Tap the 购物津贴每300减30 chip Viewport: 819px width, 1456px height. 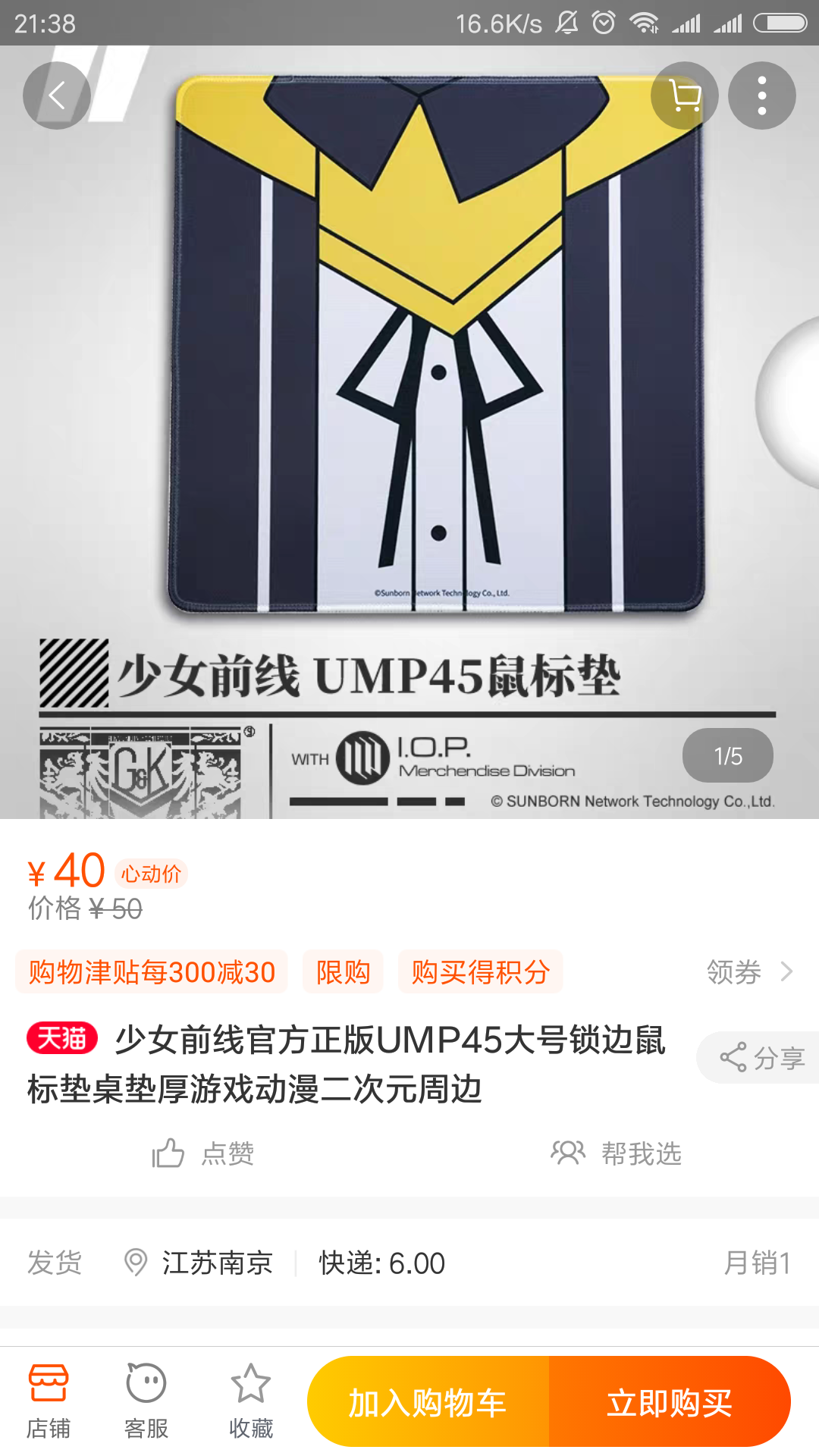152,971
